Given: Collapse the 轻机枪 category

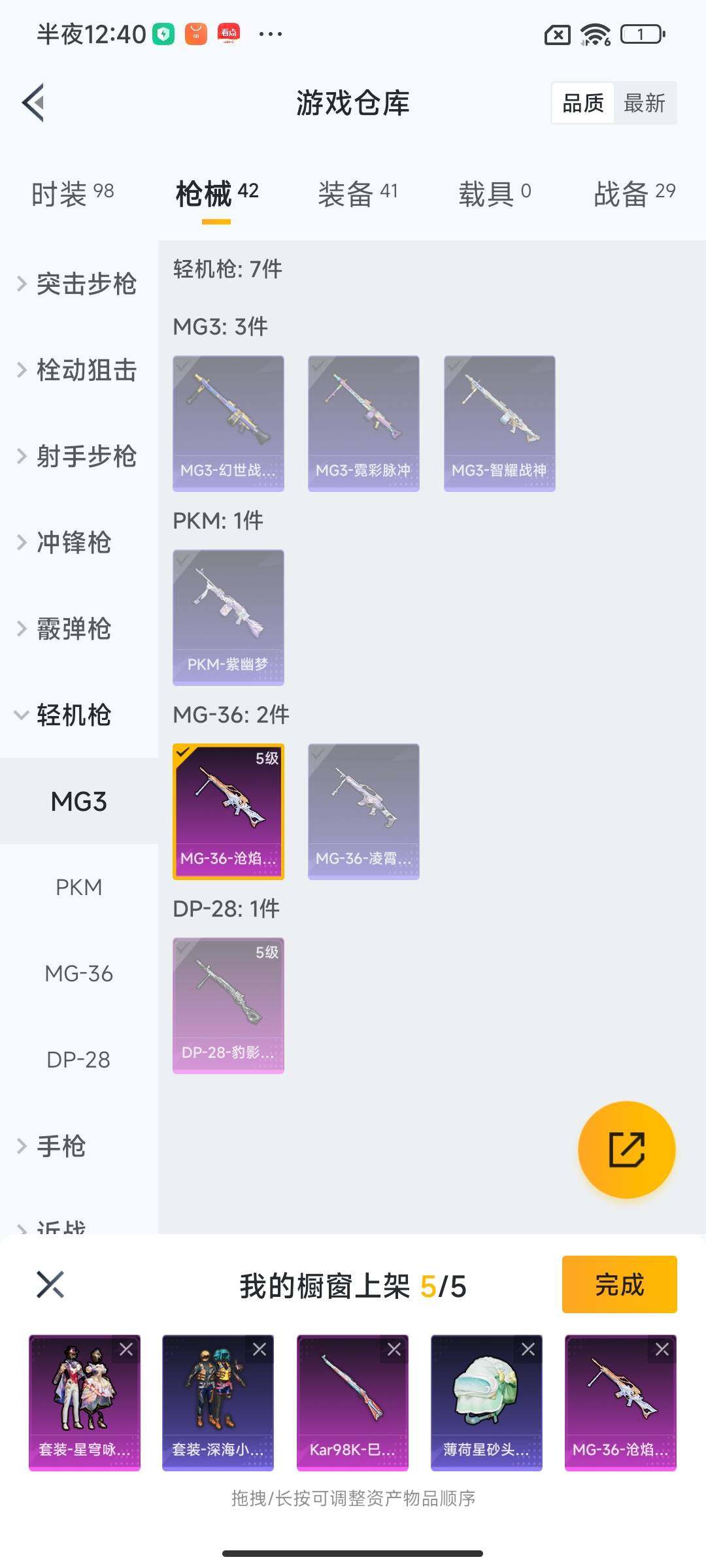Looking at the screenshot, I should click(65, 715).
